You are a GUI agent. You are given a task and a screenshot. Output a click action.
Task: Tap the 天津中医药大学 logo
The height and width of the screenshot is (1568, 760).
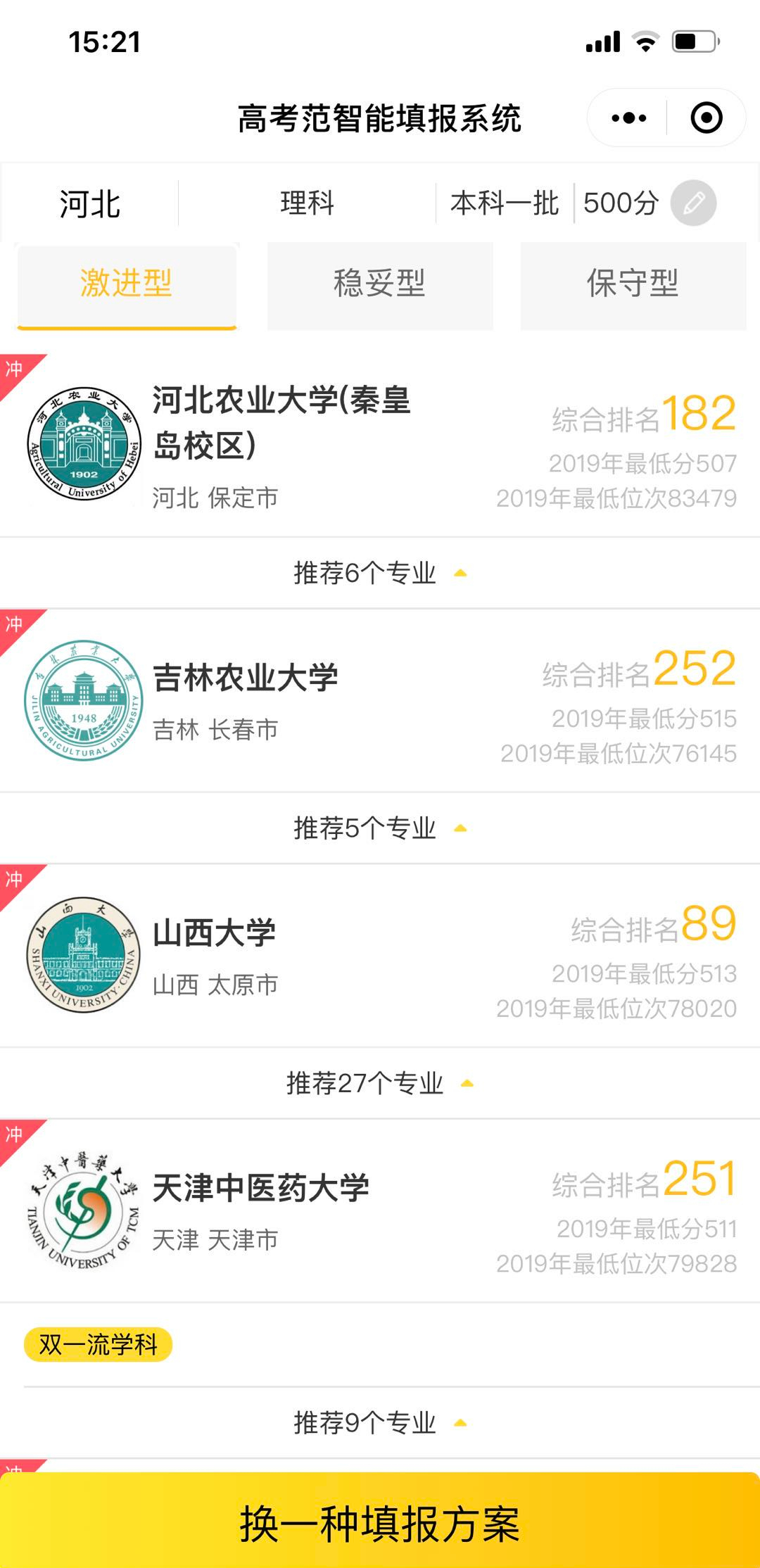click(x=81, y=1207)
